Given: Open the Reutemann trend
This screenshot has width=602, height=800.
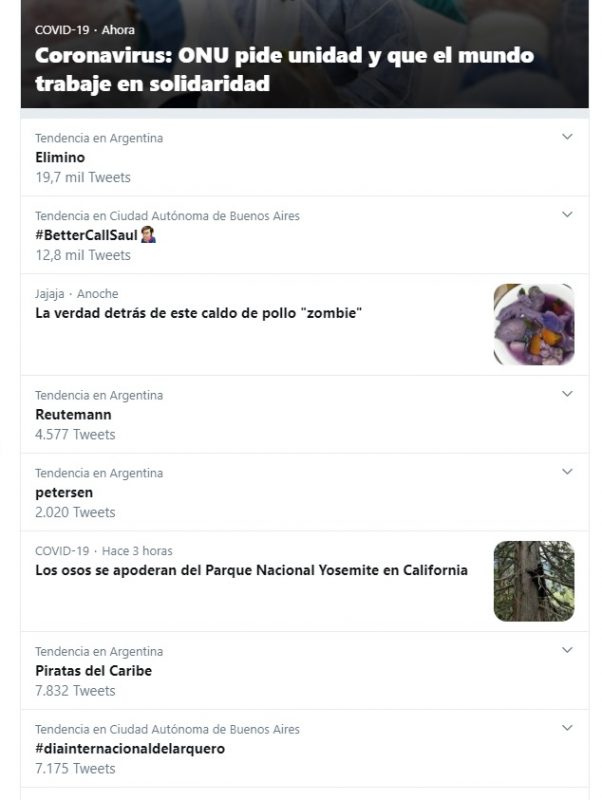Looking at the screenshot, I should [73, 414].
